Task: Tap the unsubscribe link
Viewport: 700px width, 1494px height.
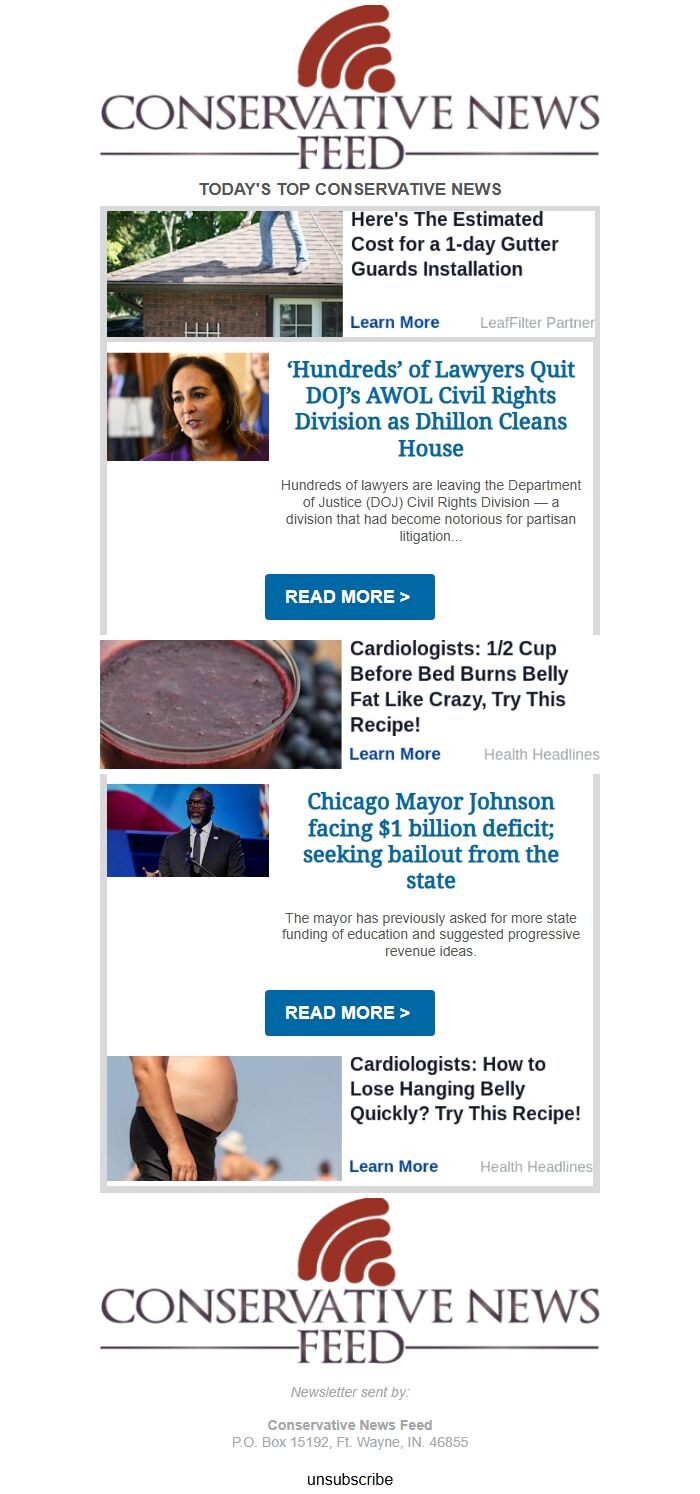Action: 350,1479
